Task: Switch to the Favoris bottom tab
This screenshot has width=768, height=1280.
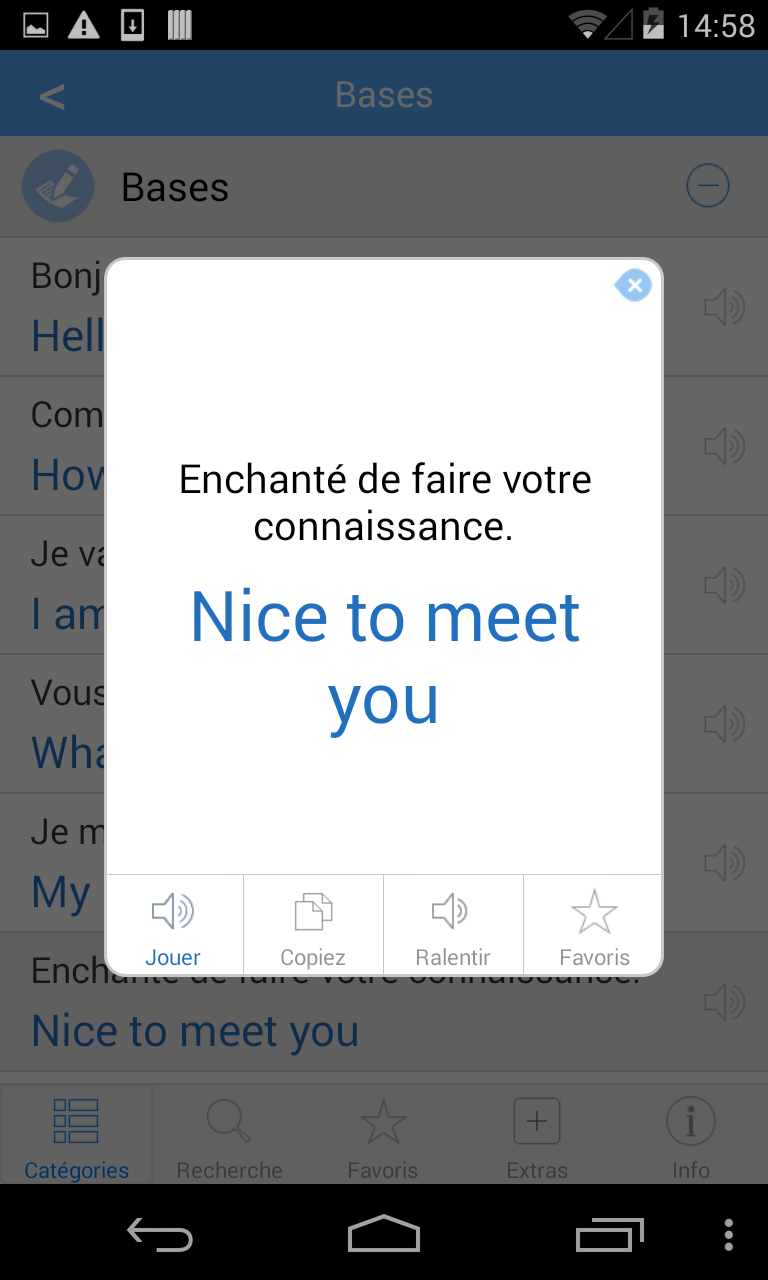Action: click(383, 1135)
